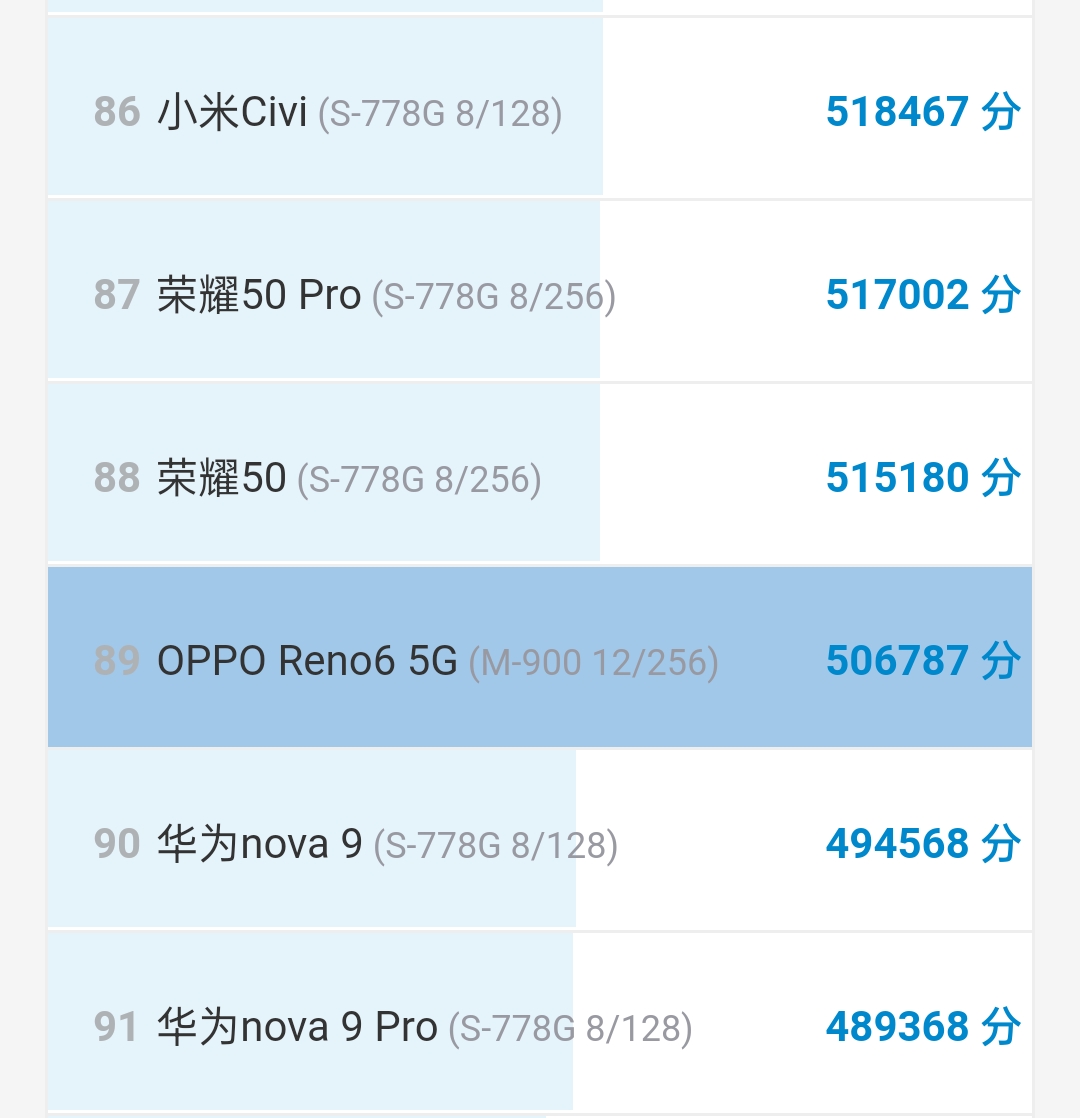This screenshot has height=1118, width=1080.
Task: Click the highlighted OPPO Reno6 5G row
Action: tap(400, 658)
